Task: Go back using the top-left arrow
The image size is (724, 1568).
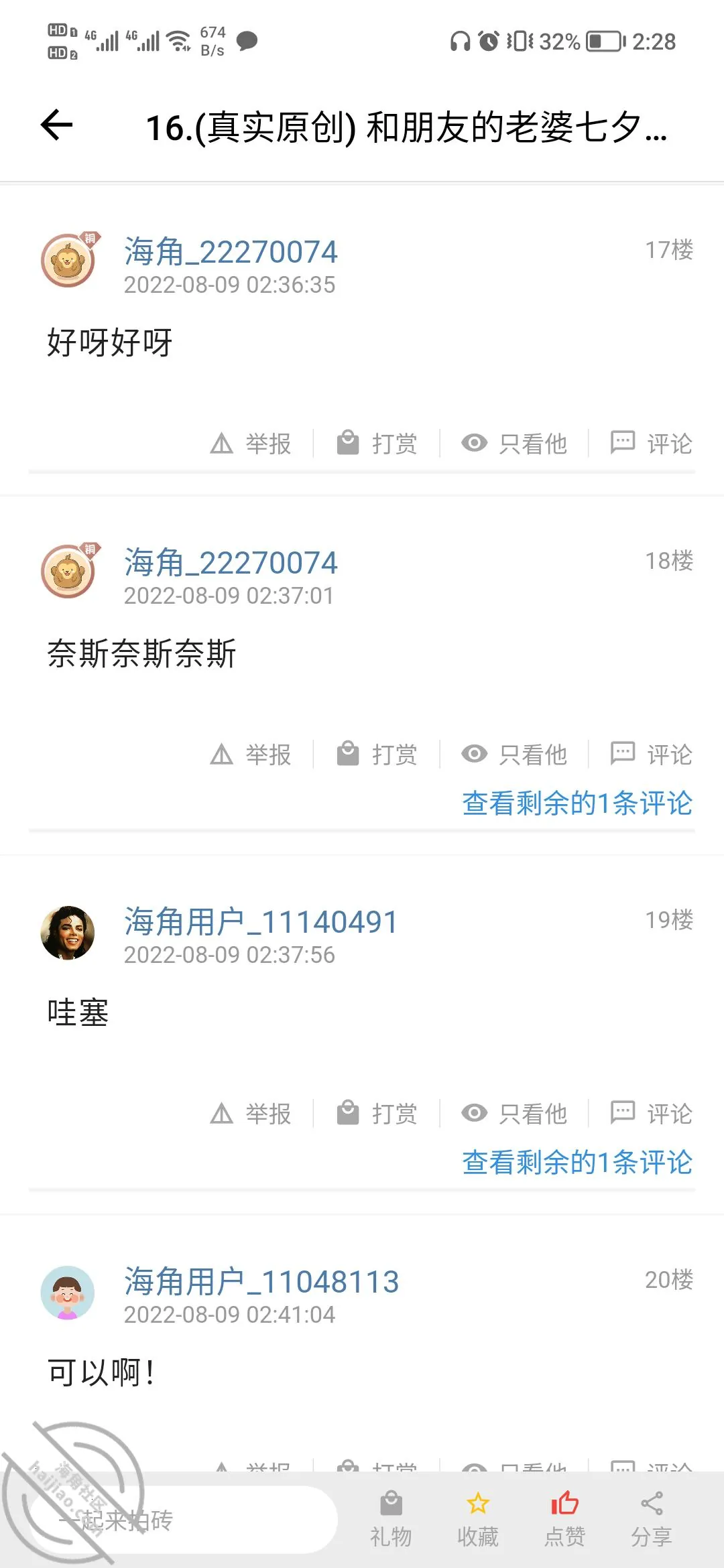Action: click(x=56, y=125)
